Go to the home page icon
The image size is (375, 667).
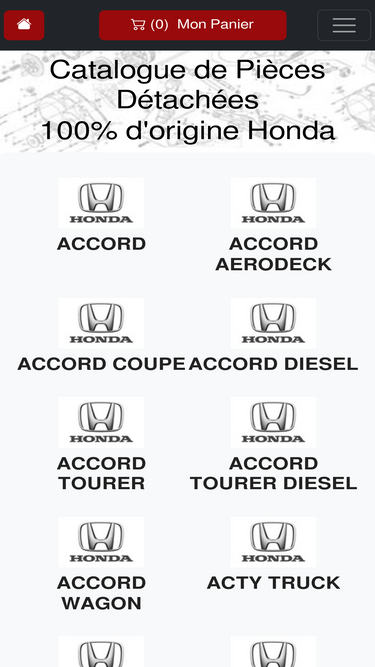pos(24,25)
